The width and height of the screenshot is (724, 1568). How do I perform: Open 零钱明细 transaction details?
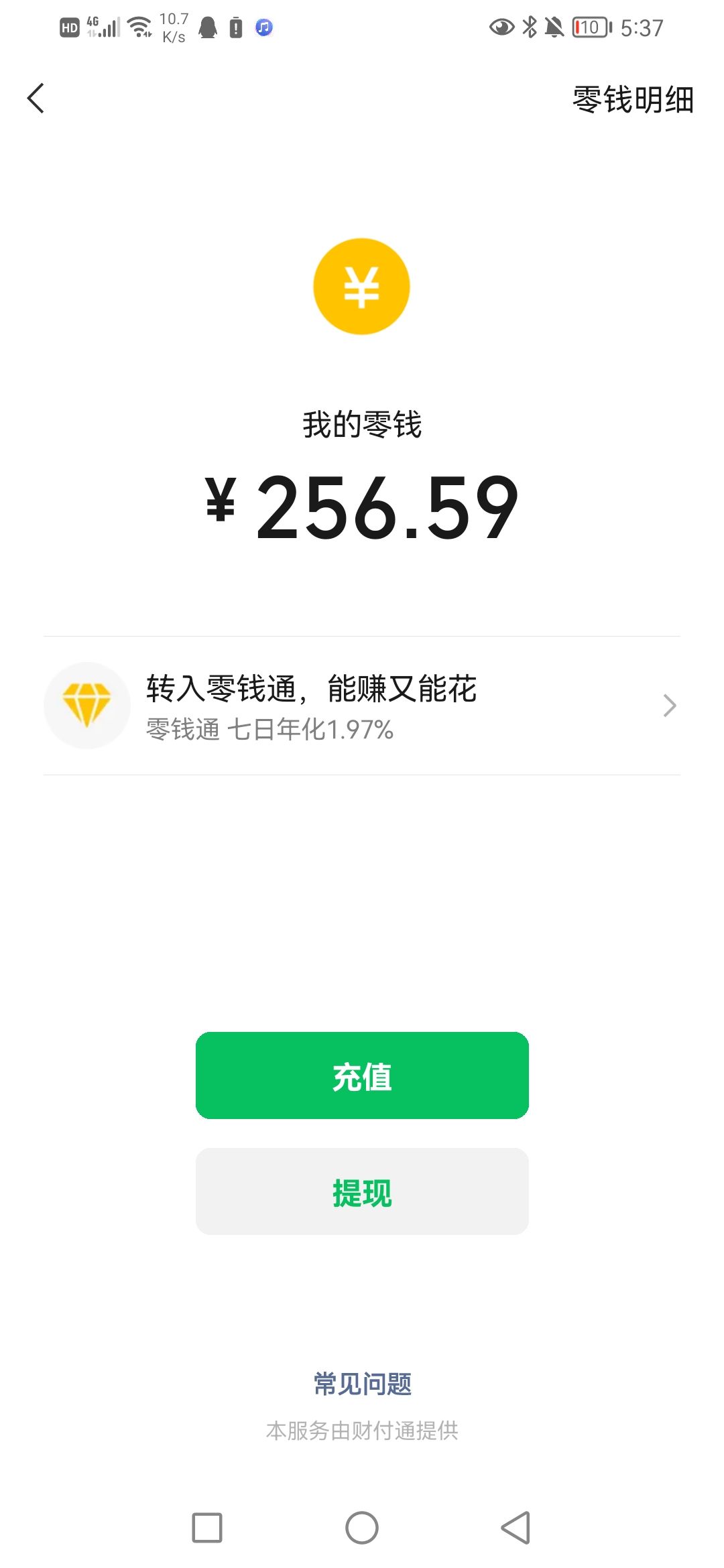[x=633, y=99]
